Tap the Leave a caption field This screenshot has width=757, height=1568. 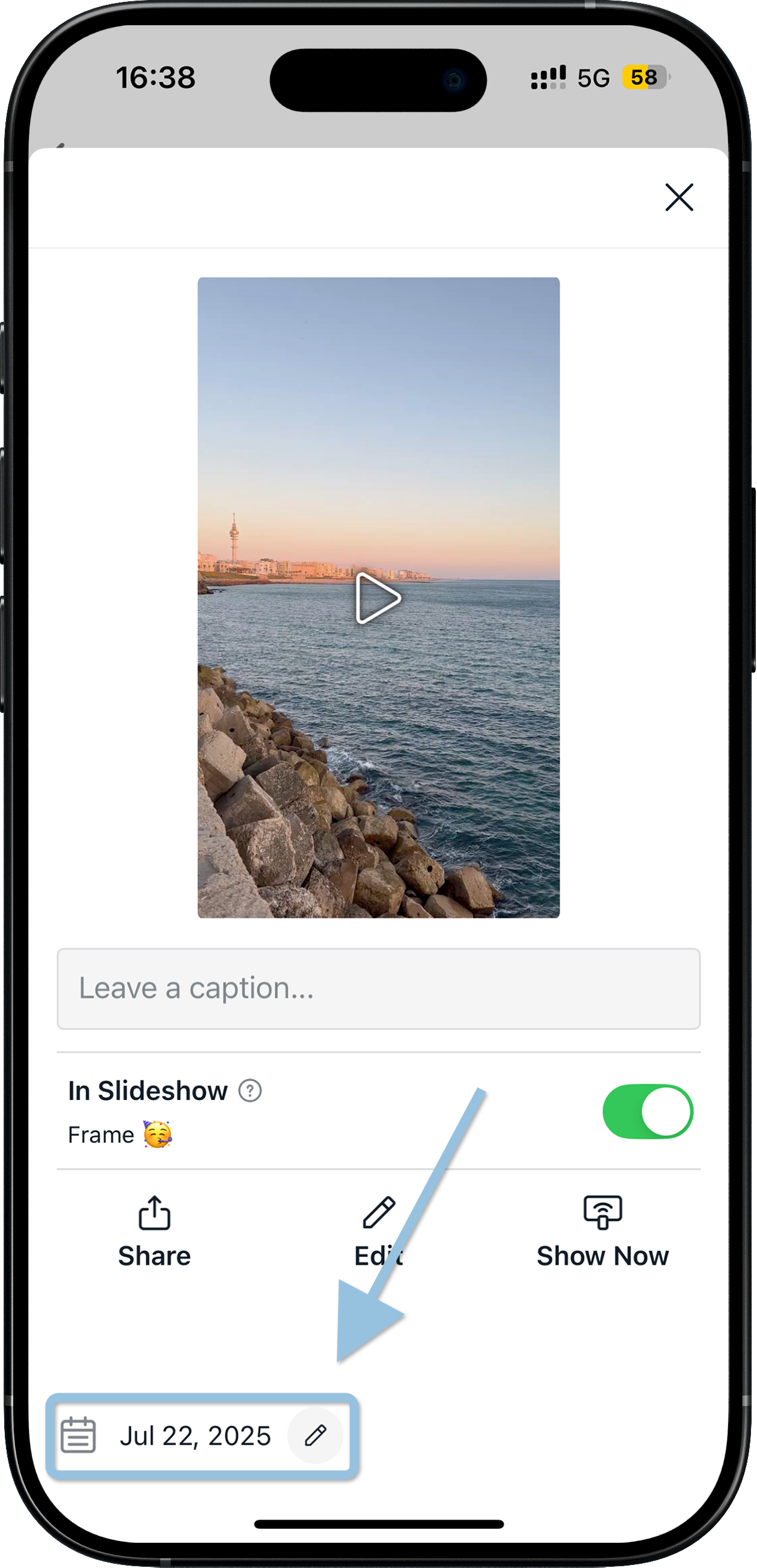click(378, 988)
